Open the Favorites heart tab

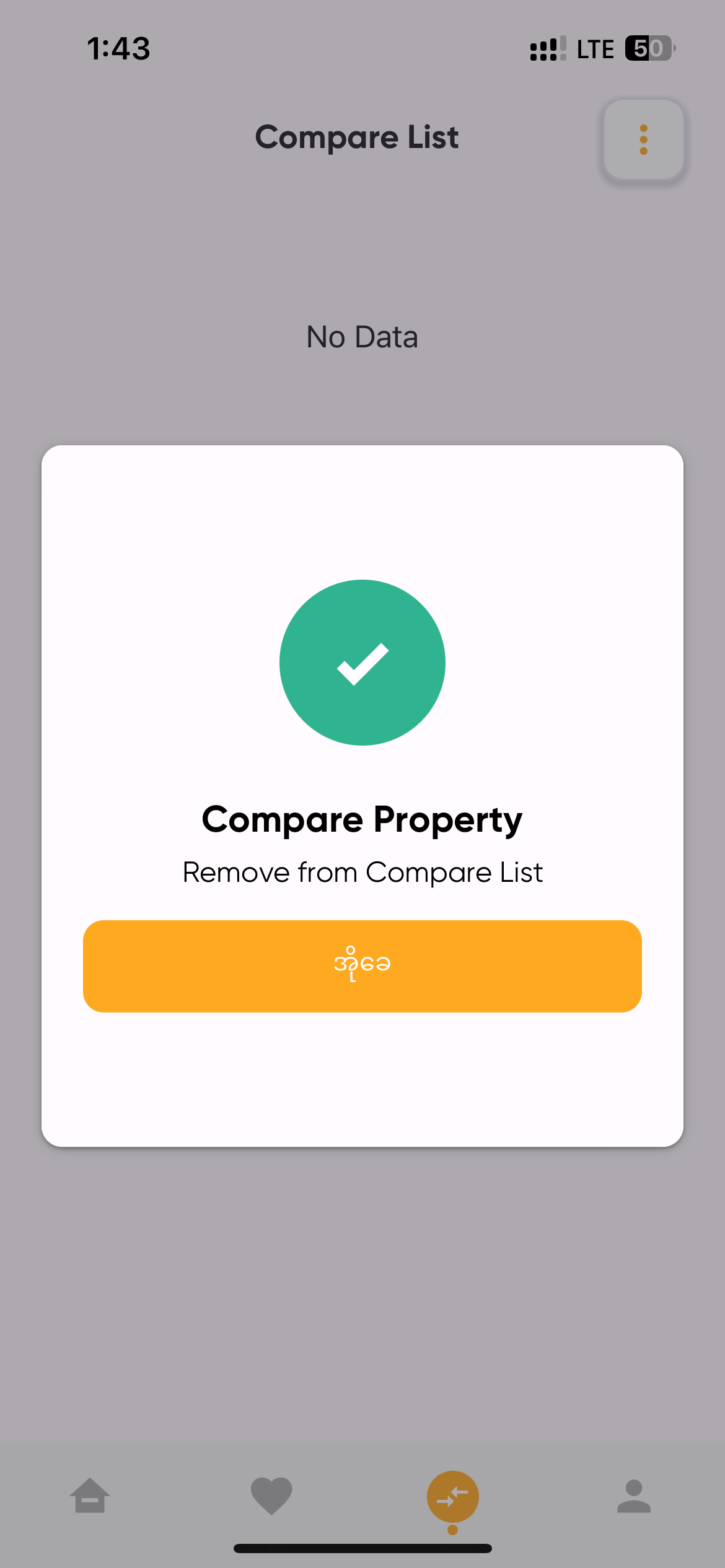271,1496
